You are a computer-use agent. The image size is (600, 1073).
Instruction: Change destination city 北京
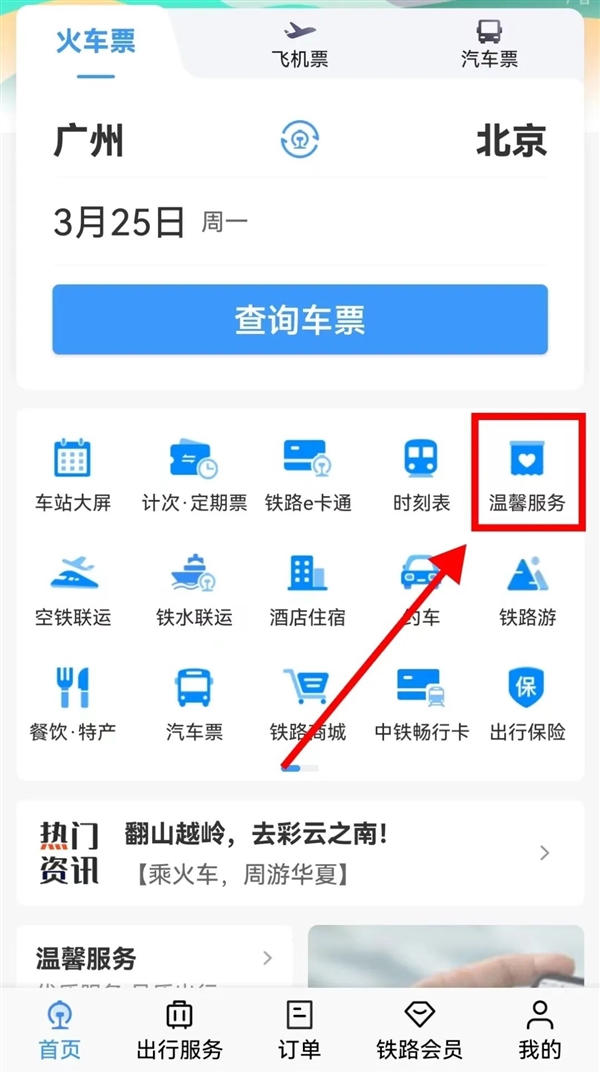[x=511, y=140]
